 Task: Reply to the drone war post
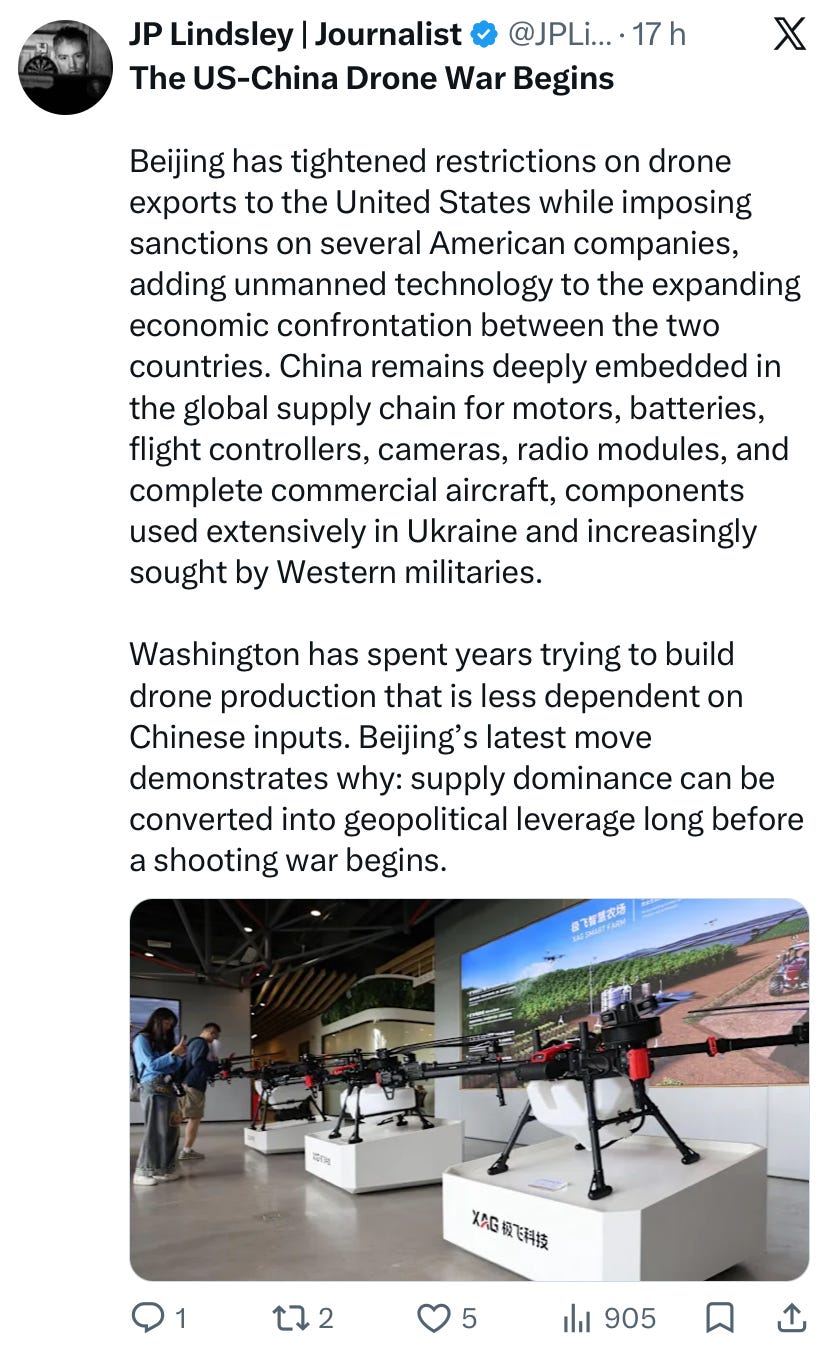coord(158,1318)
